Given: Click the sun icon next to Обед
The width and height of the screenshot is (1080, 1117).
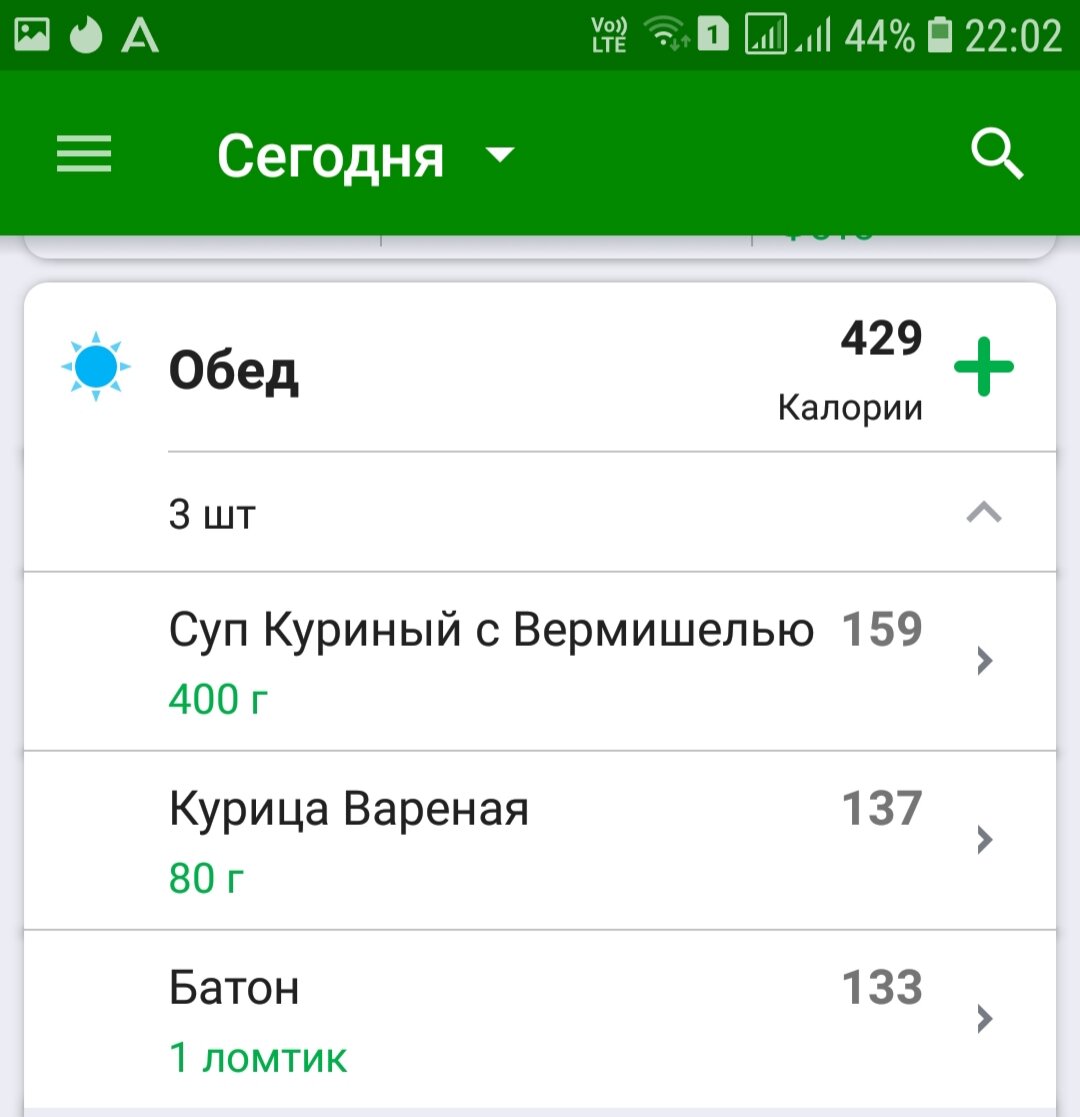Looking at the screenshot, I should (97, 368).
